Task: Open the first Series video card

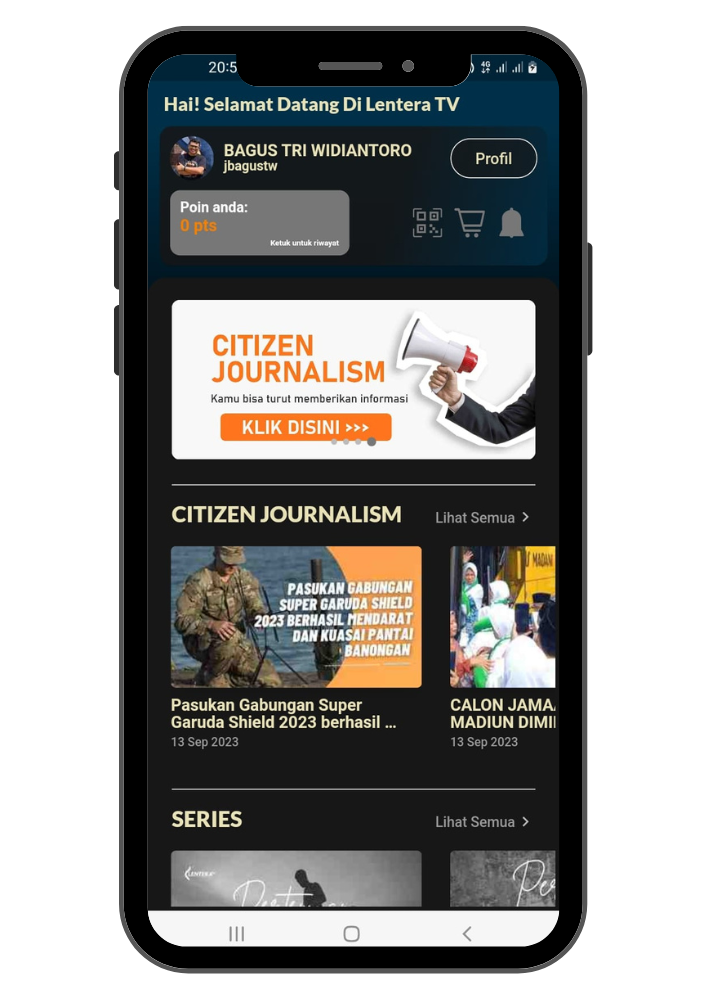Action: 296,878
